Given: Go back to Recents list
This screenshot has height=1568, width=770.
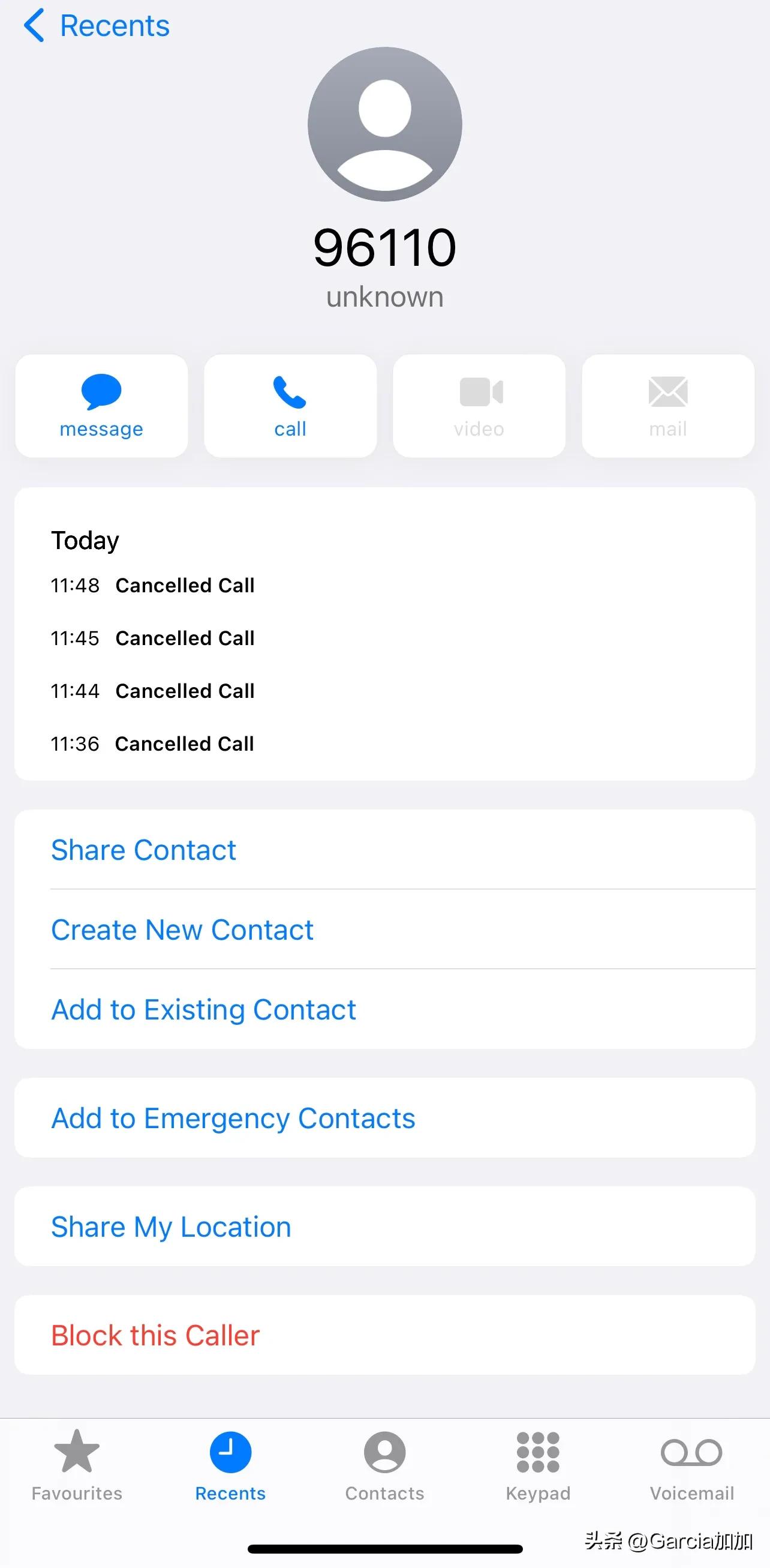Looking at the screenshot, I should (96, 26).
